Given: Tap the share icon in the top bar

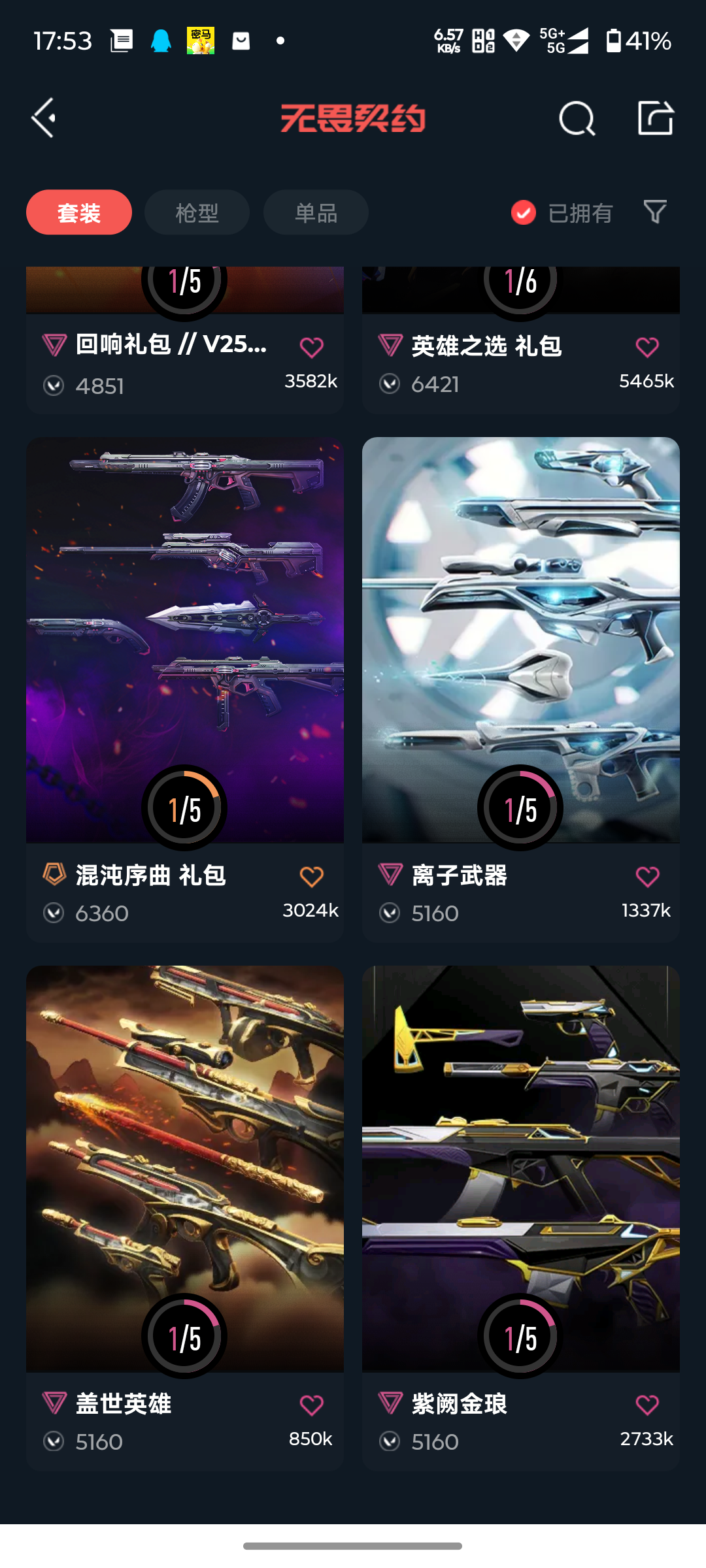Looking at the screenshot, I should (655, 118).
